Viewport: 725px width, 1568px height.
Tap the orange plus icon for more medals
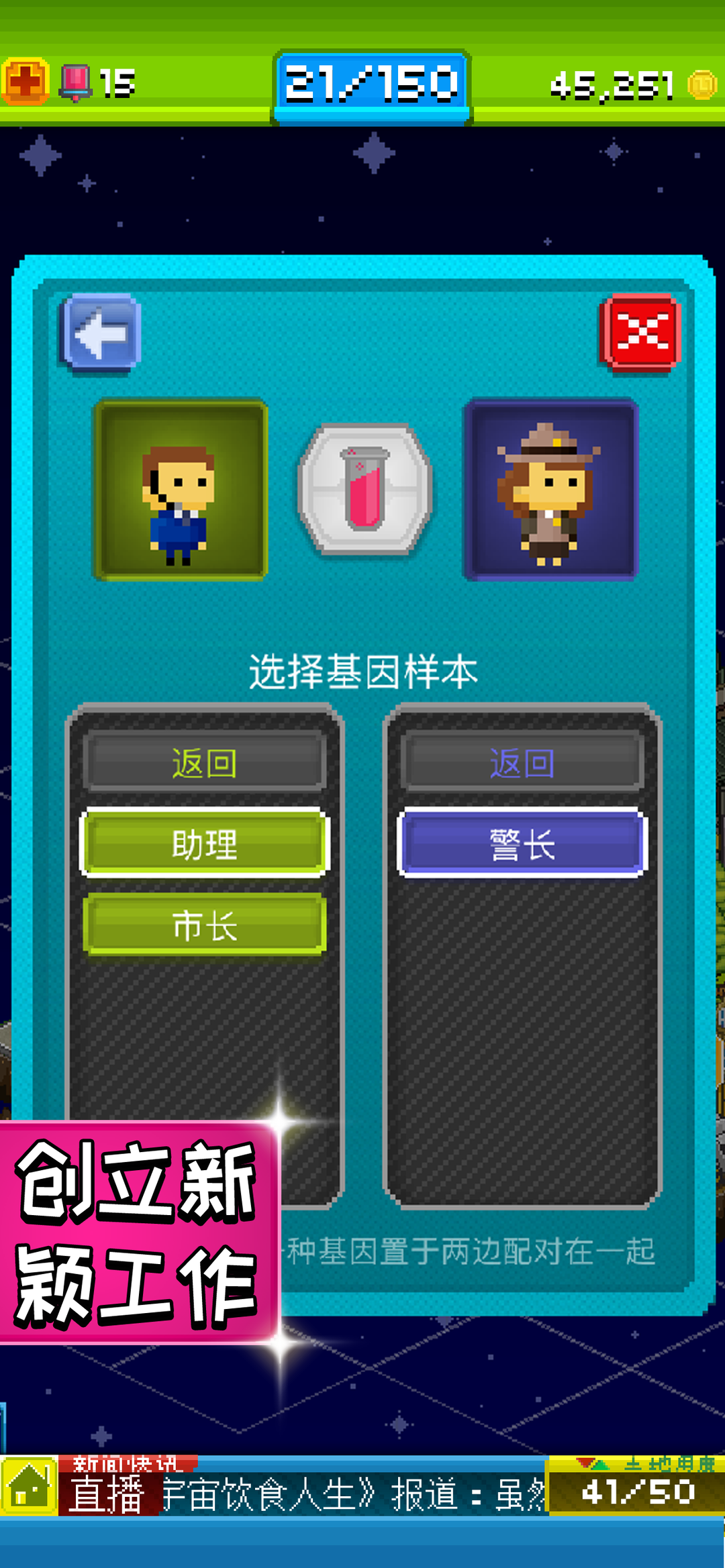tap(25, 83)
